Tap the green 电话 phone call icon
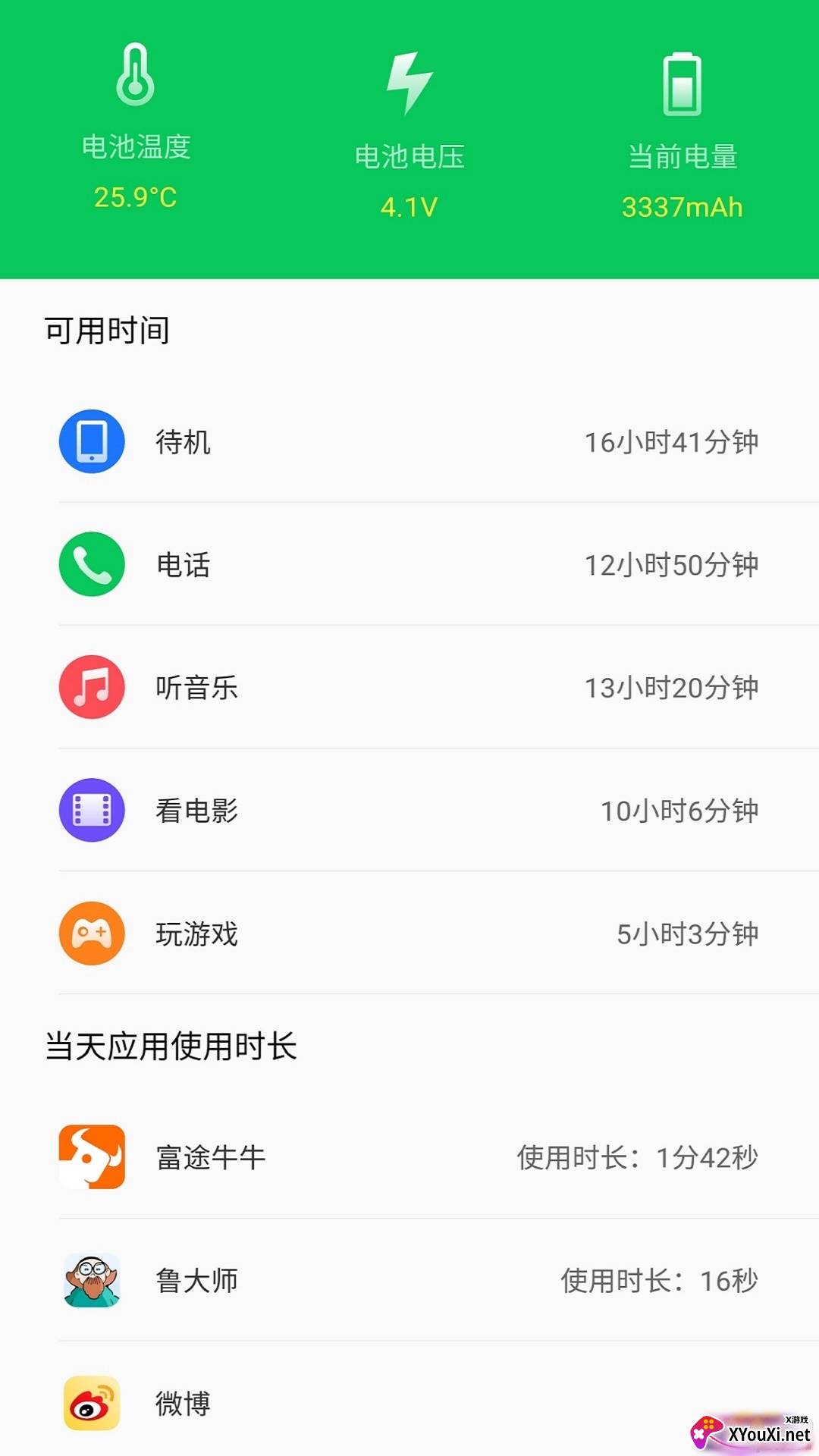819x1456 pixels. click(x=92, y=565)
